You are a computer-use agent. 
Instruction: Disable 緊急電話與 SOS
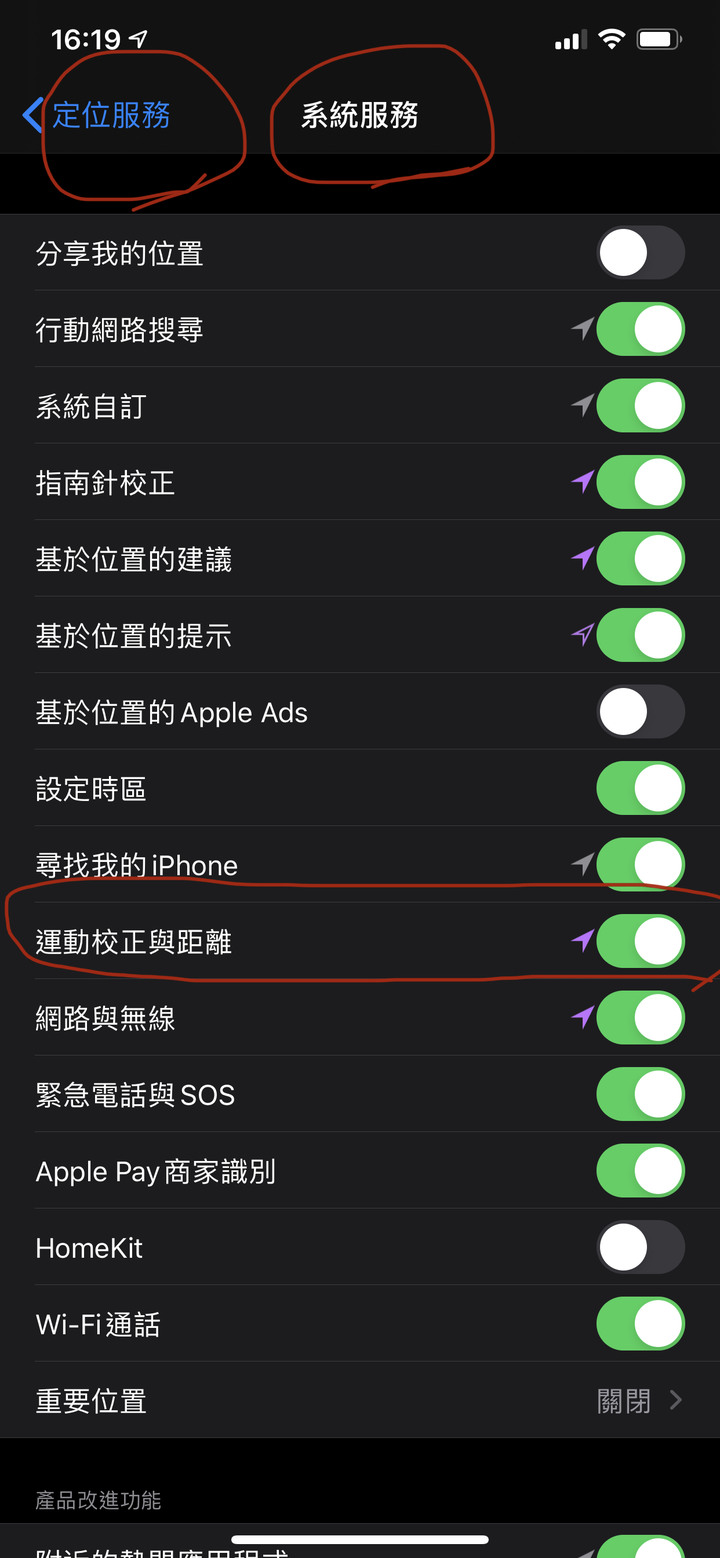pyautogui.click(x=640, y=1095)
